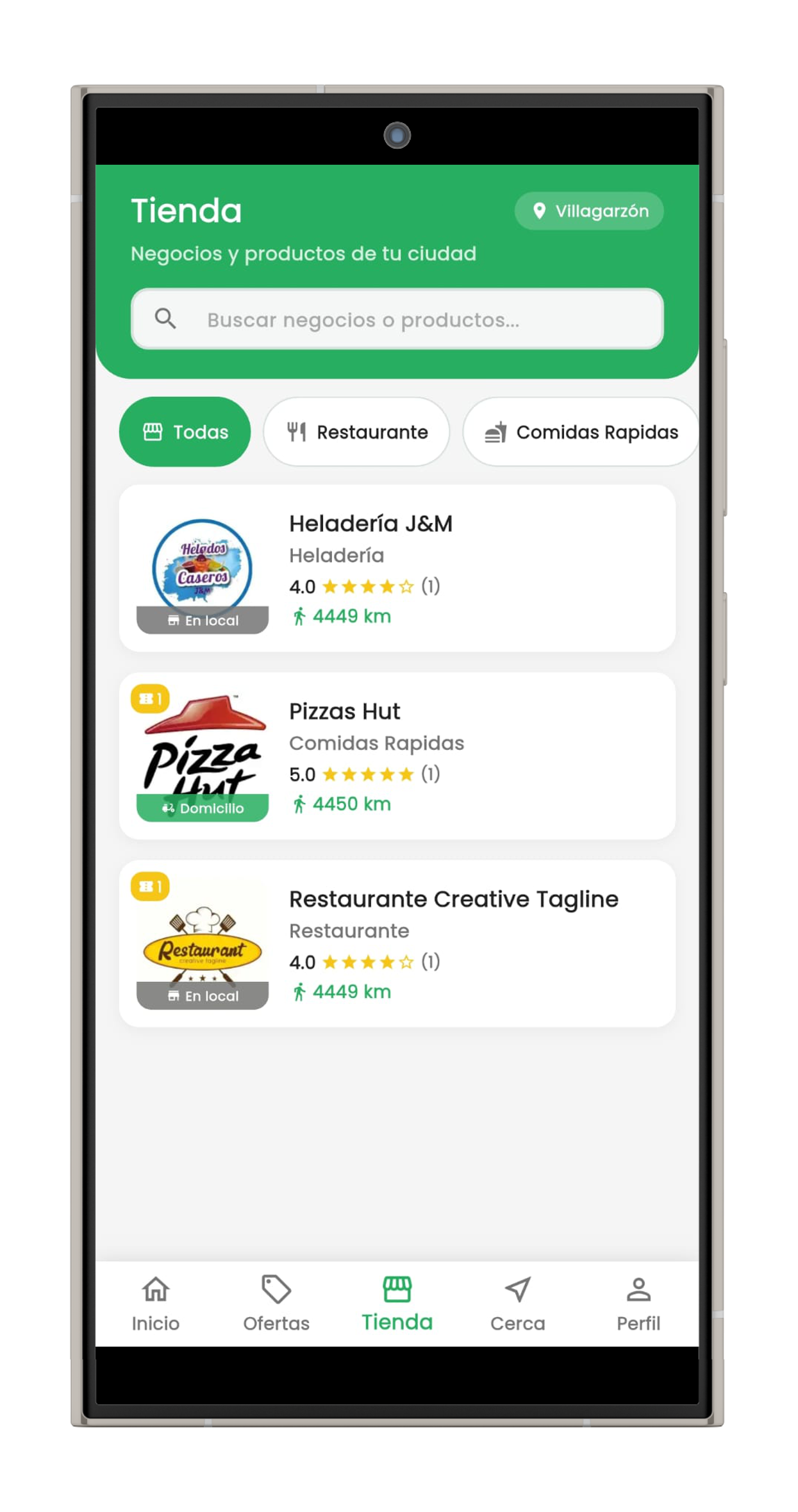Switch to the Inicio tab
The width and height of the screenshot is (798, 1512).
pyautogui.click(x=155, y=1301)
